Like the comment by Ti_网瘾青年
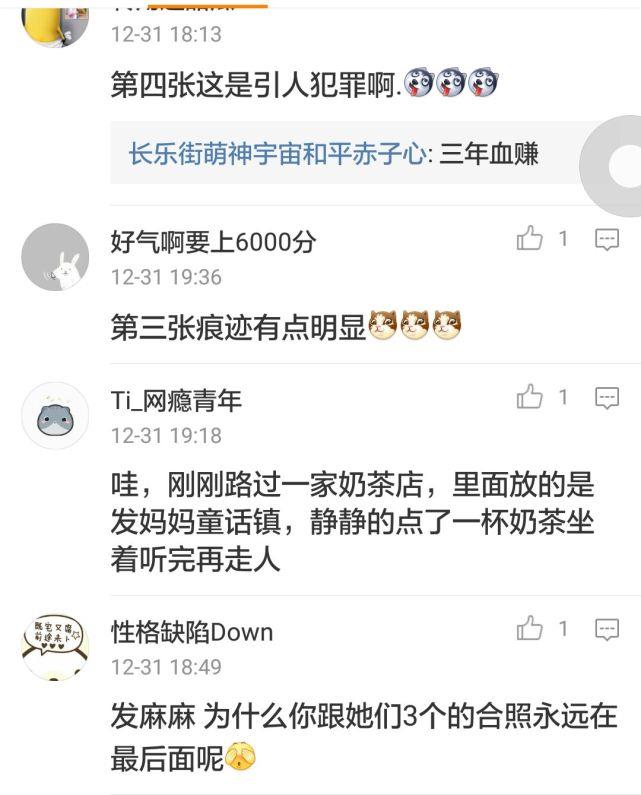 530,398
